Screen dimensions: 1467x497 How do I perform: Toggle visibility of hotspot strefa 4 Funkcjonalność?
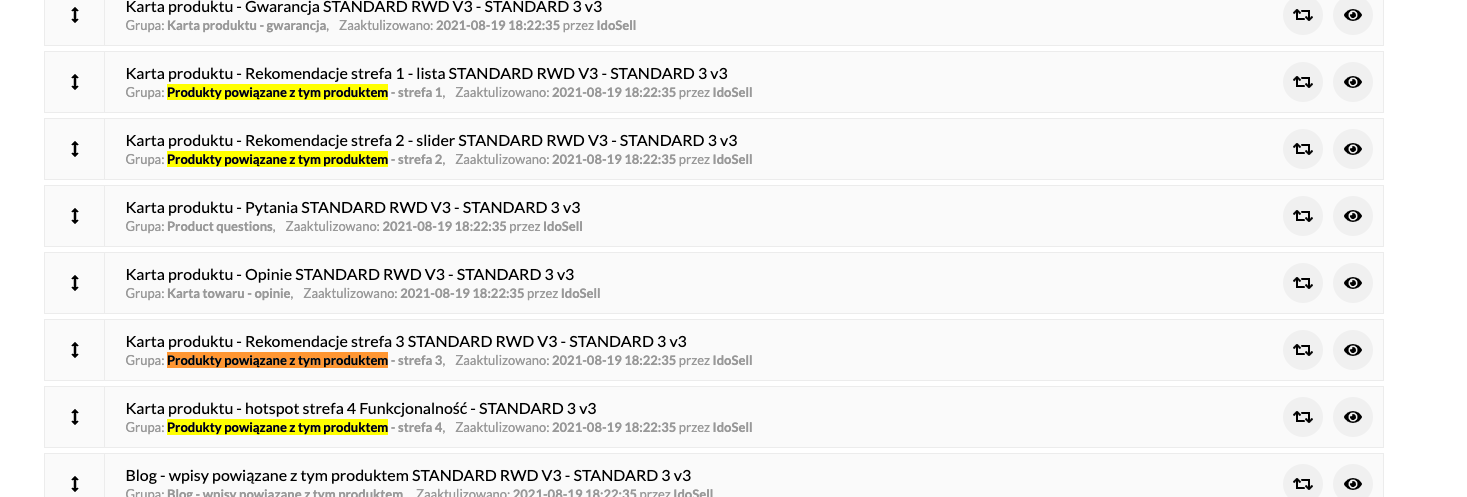1353,417
